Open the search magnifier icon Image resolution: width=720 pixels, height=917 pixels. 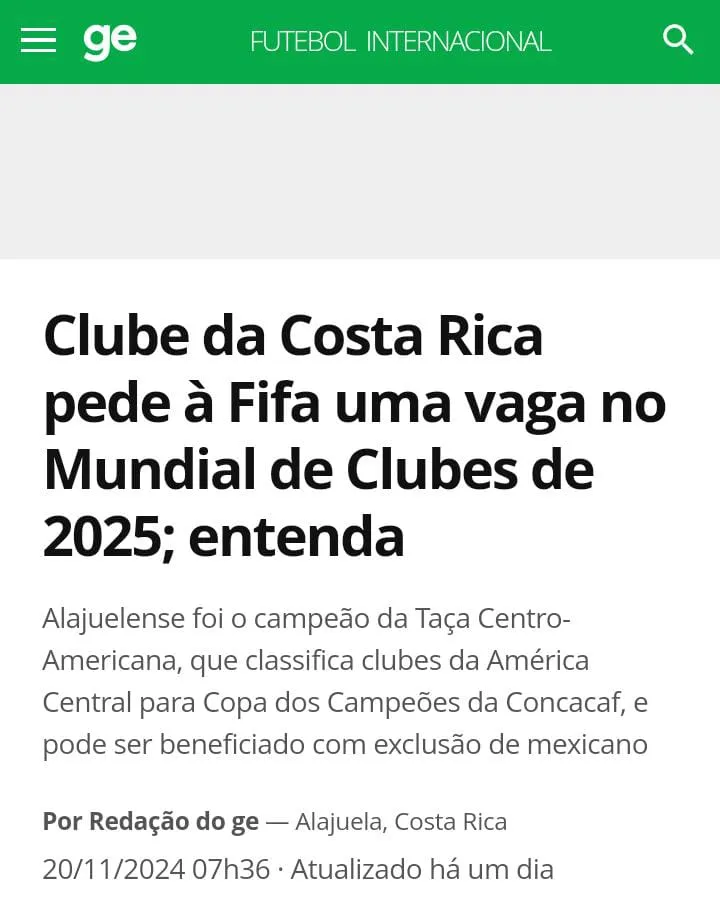click(x=678, y=40)
